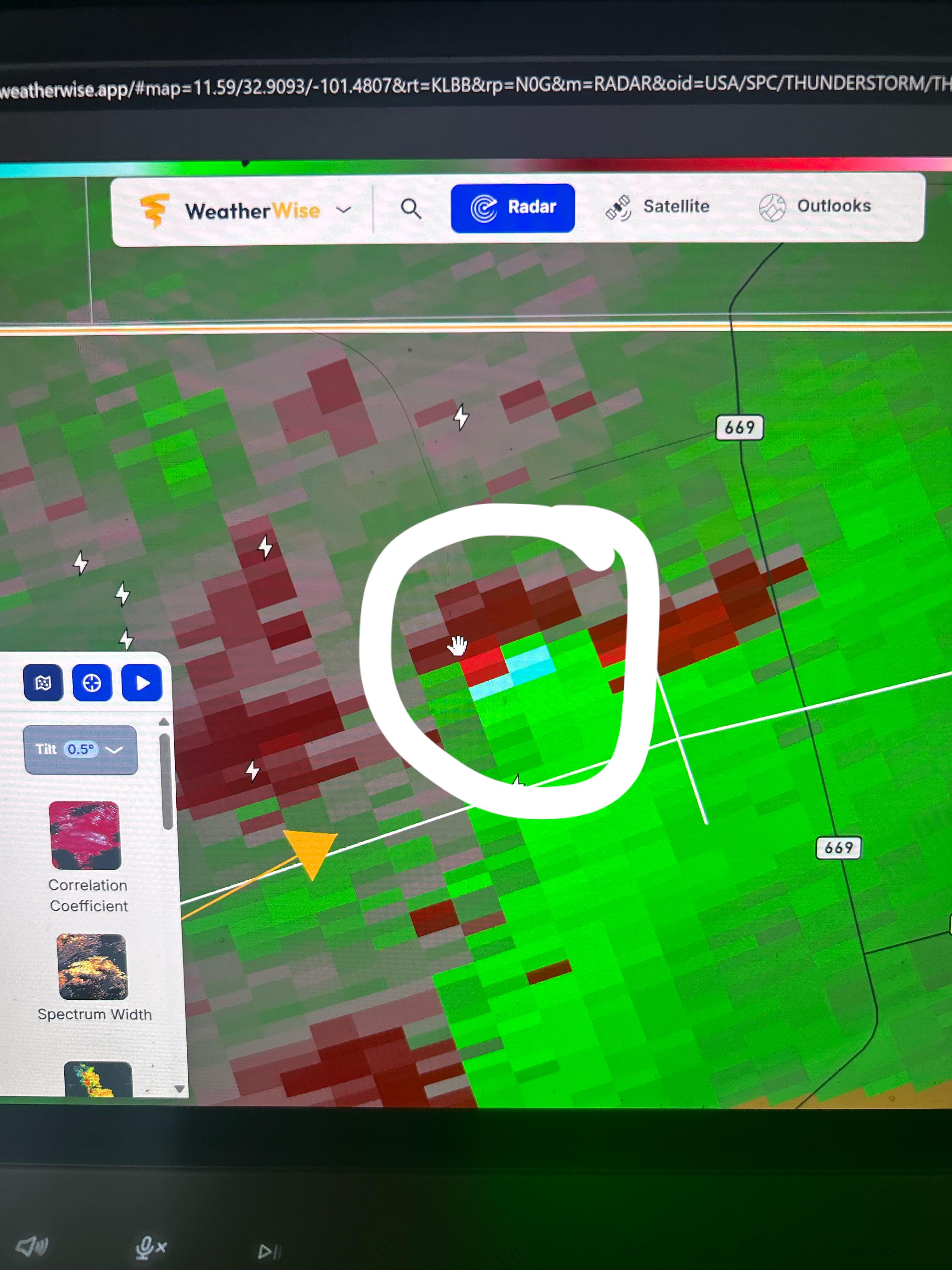This screenshot has width=952, height=1270.
Task: Open the map layers button
Action: (x=43, y=683)
